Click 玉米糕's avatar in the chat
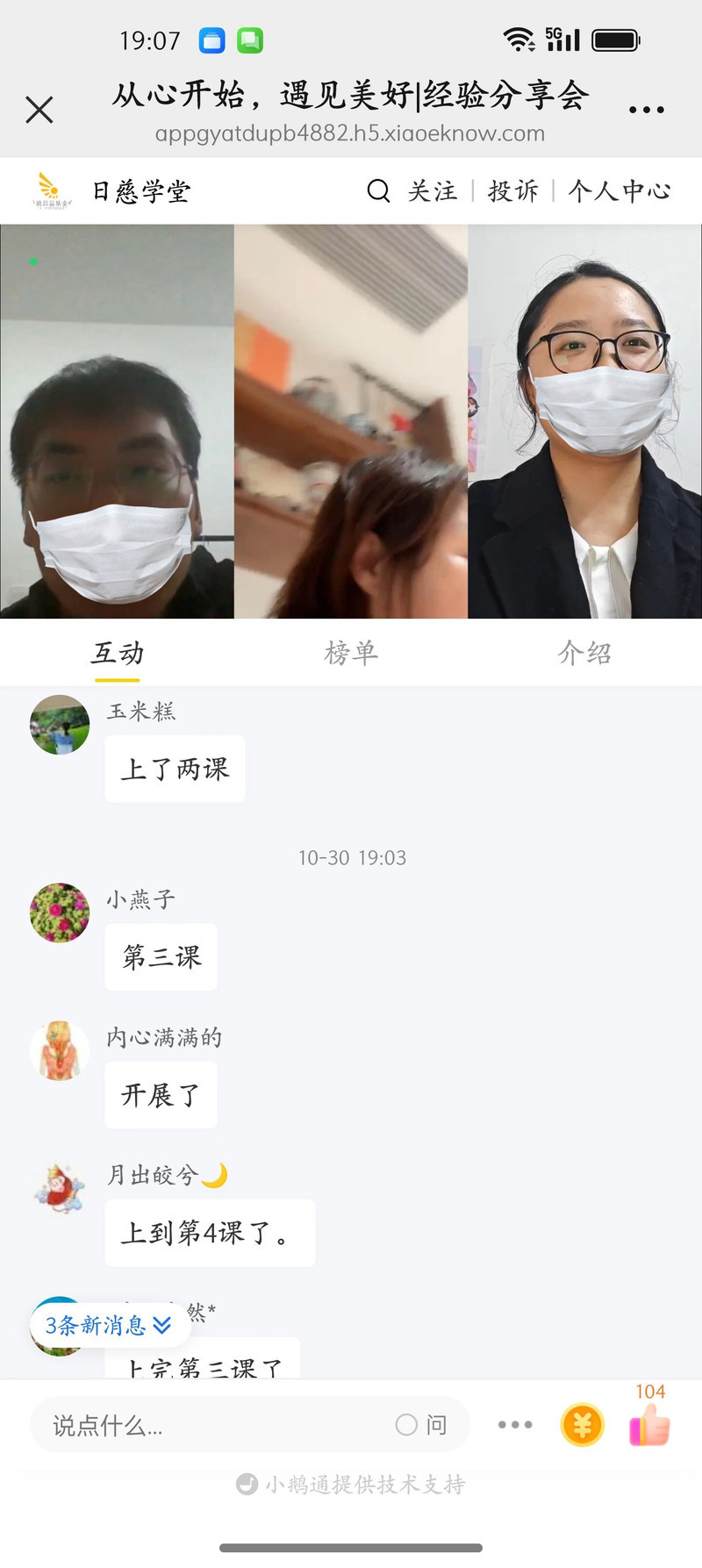 click(x=59, y=725)
